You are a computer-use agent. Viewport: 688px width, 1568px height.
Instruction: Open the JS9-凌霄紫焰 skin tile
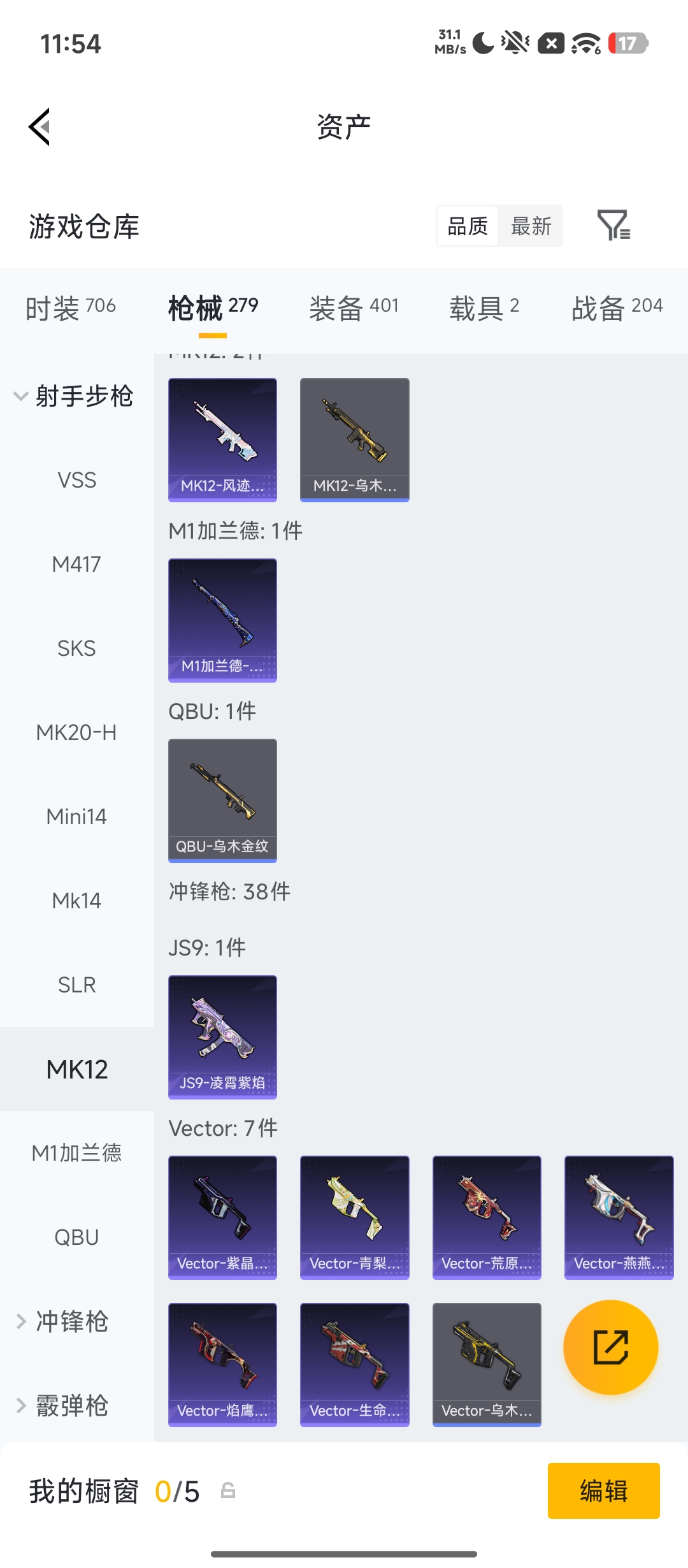pos(222,1037)
